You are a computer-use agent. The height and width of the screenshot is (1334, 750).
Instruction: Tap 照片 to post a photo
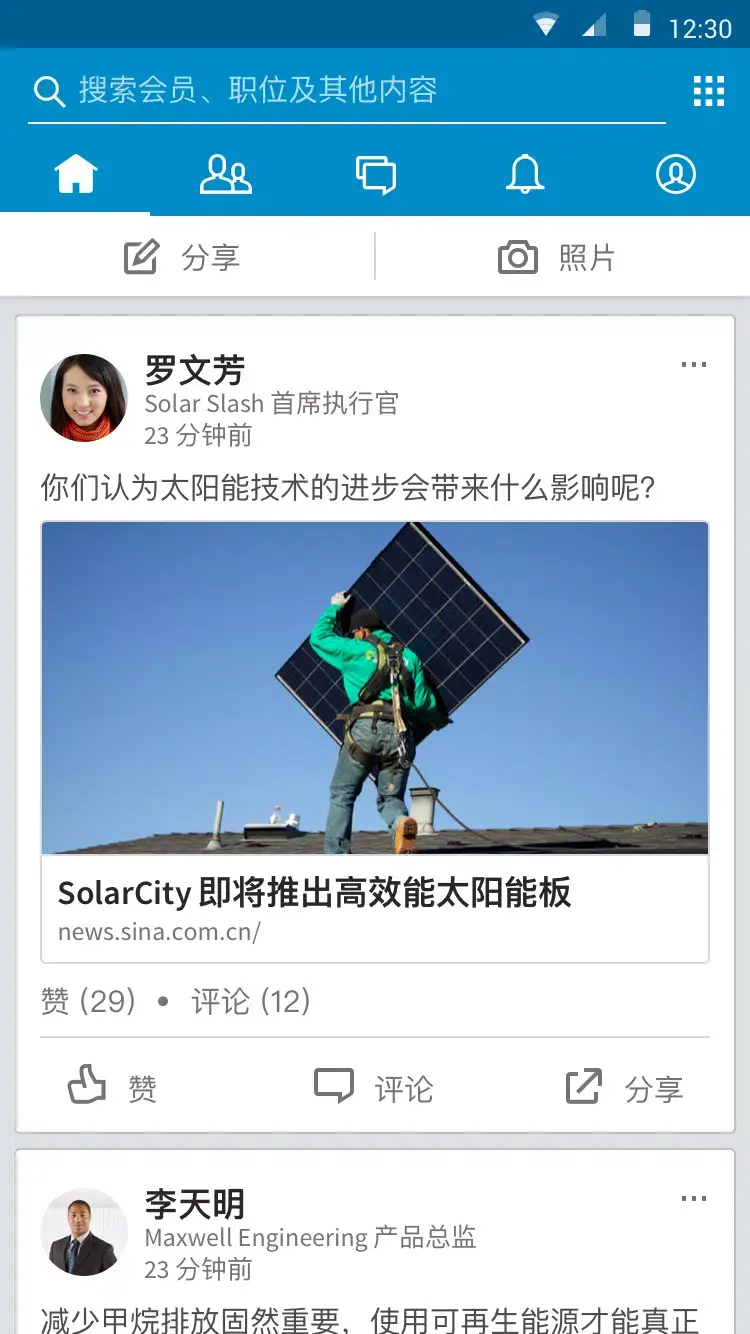tap(560, 258)
